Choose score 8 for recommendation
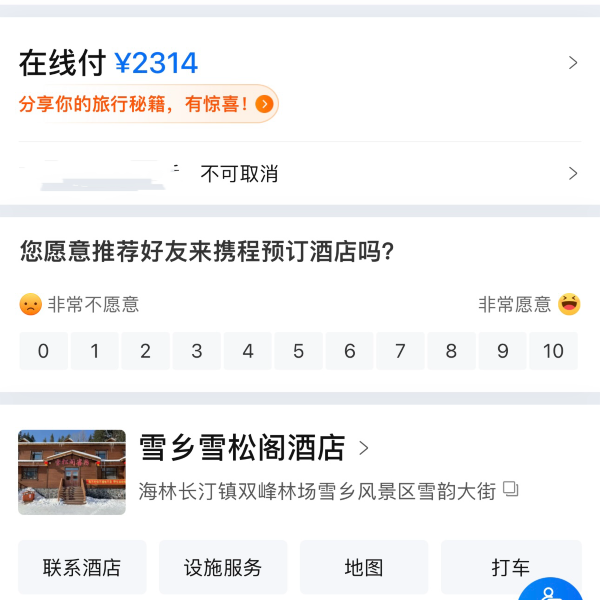Viewport: 600px width, 600px height. coord(452,351)
